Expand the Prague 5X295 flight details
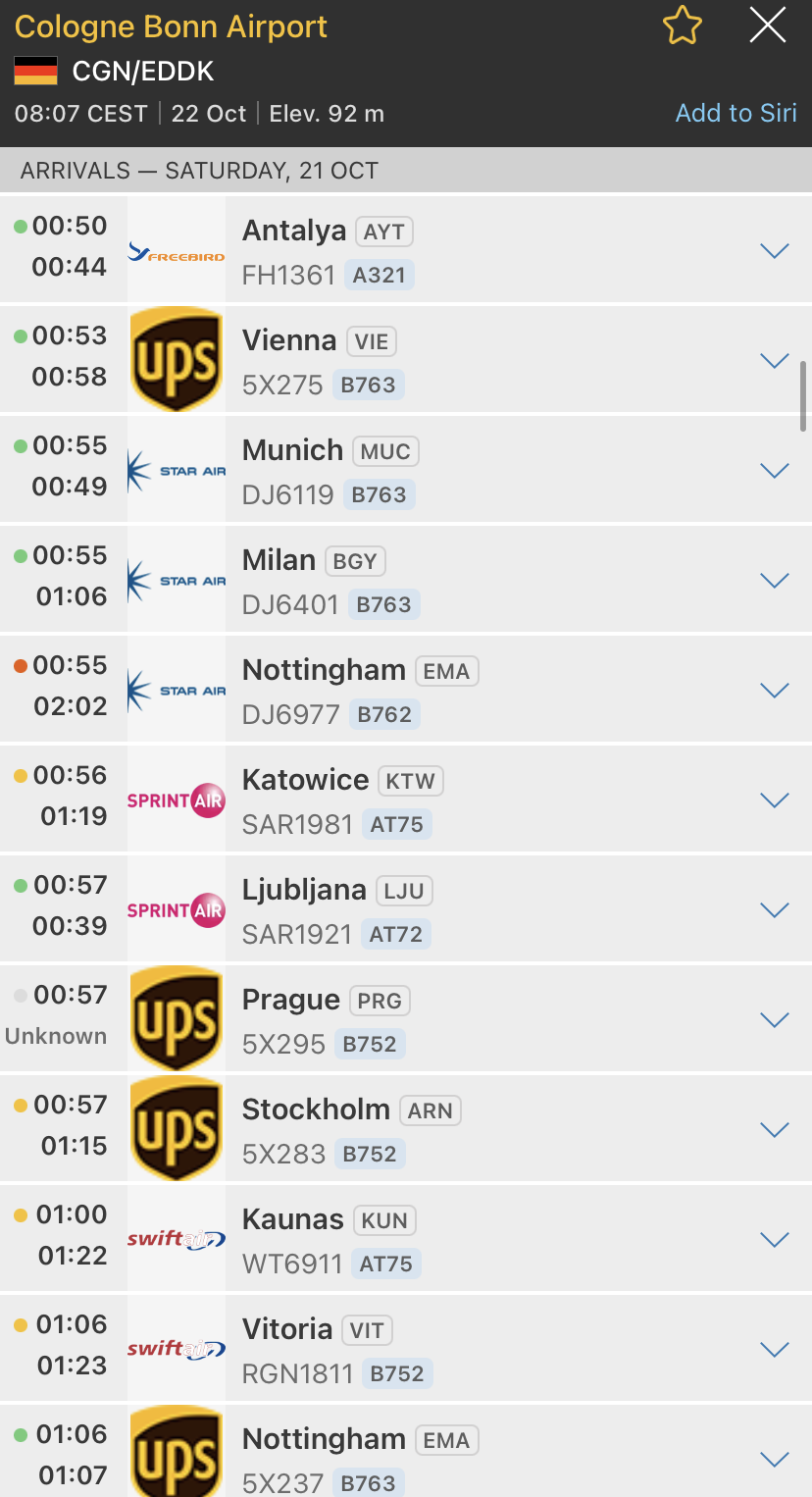The width and height of the screenshot is (812, 1497). point(775,1020)
